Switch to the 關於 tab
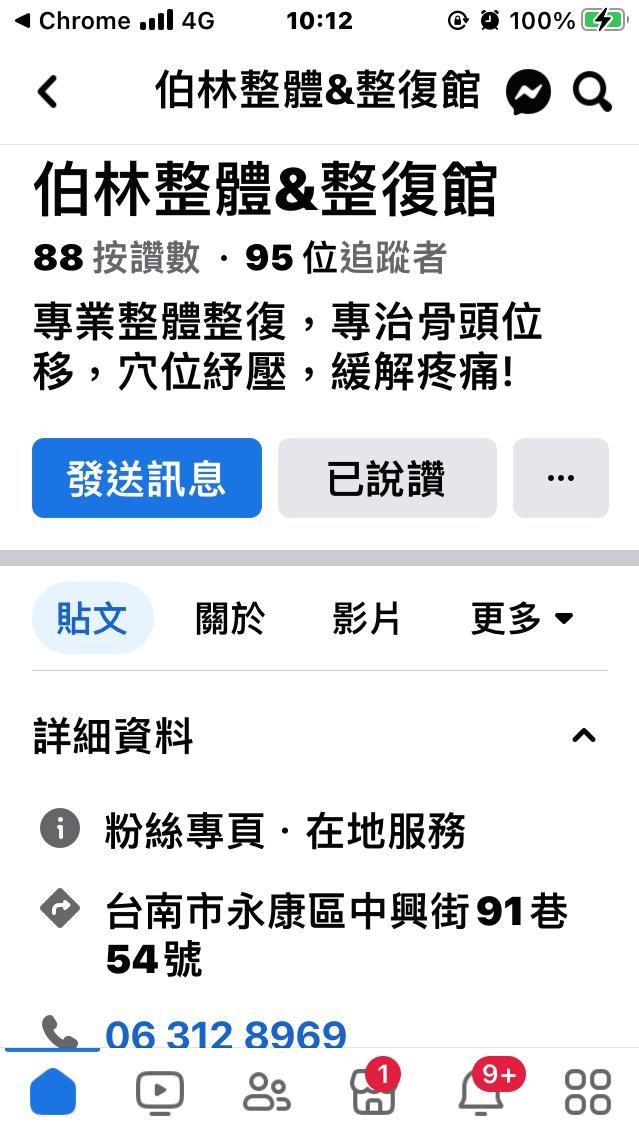The height and width of the screenshot is (1136, 639). pyautogui.click(x=230, y=618)
